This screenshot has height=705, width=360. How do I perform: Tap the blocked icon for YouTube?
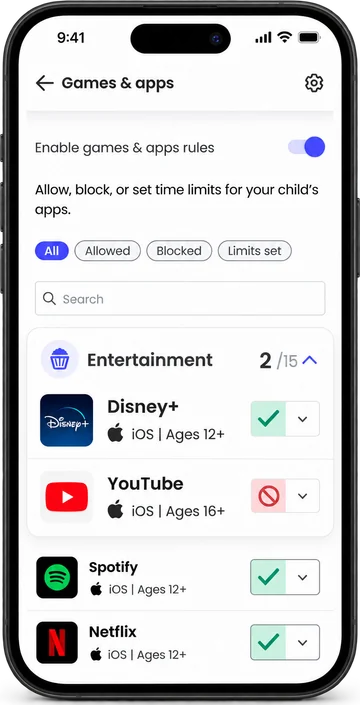268,496
